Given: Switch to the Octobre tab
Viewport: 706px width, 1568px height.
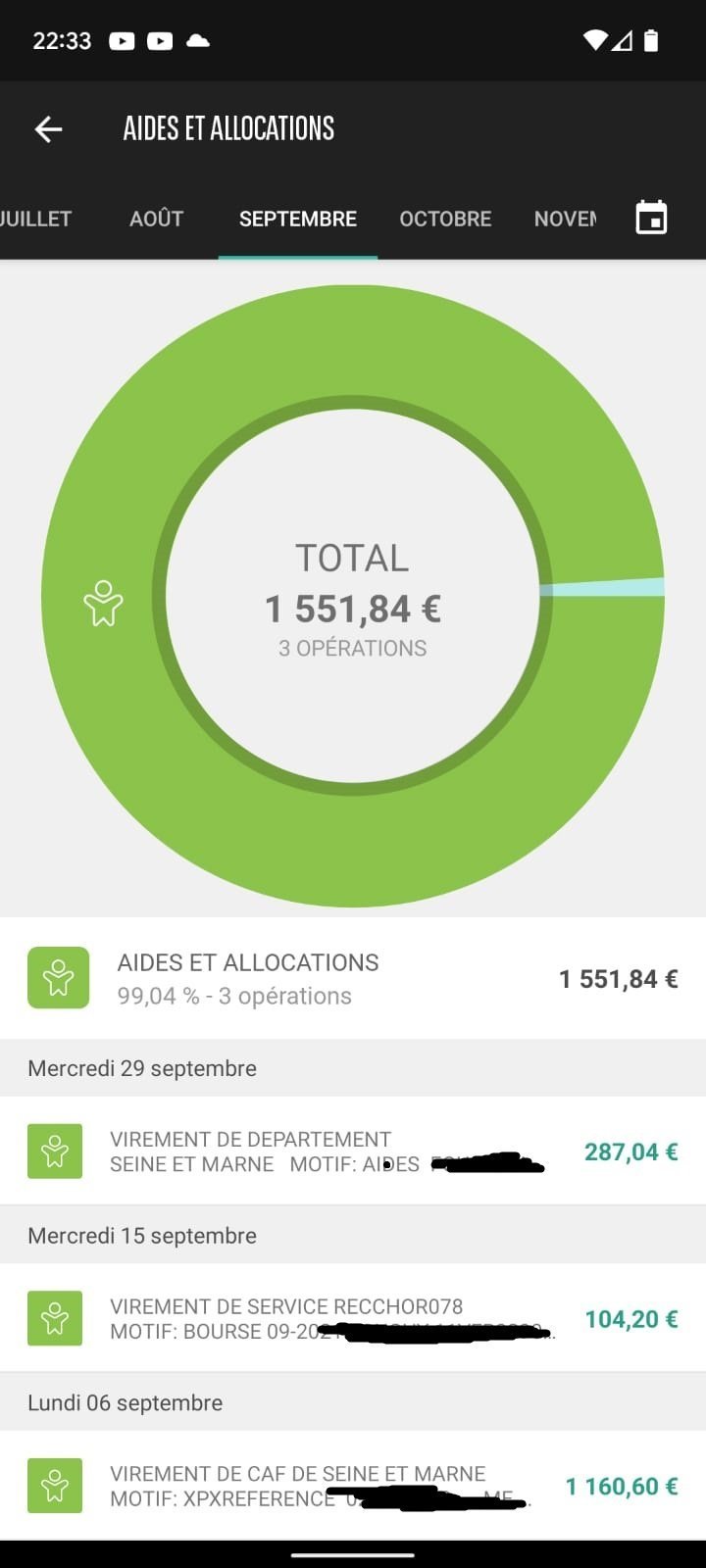Looking at the screenshot, I should click(x=445, y=219).
